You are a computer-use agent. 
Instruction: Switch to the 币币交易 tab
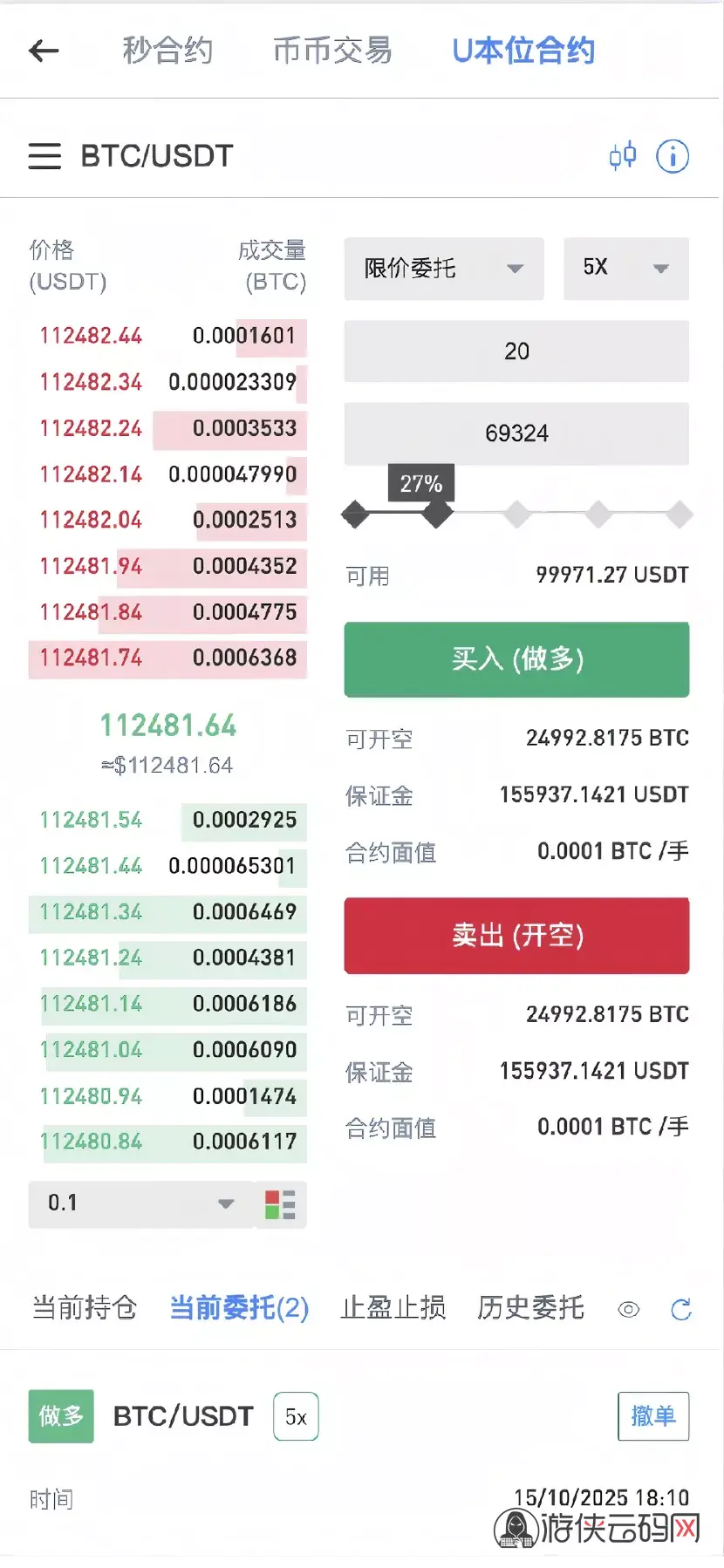click(x=332, y=51)
